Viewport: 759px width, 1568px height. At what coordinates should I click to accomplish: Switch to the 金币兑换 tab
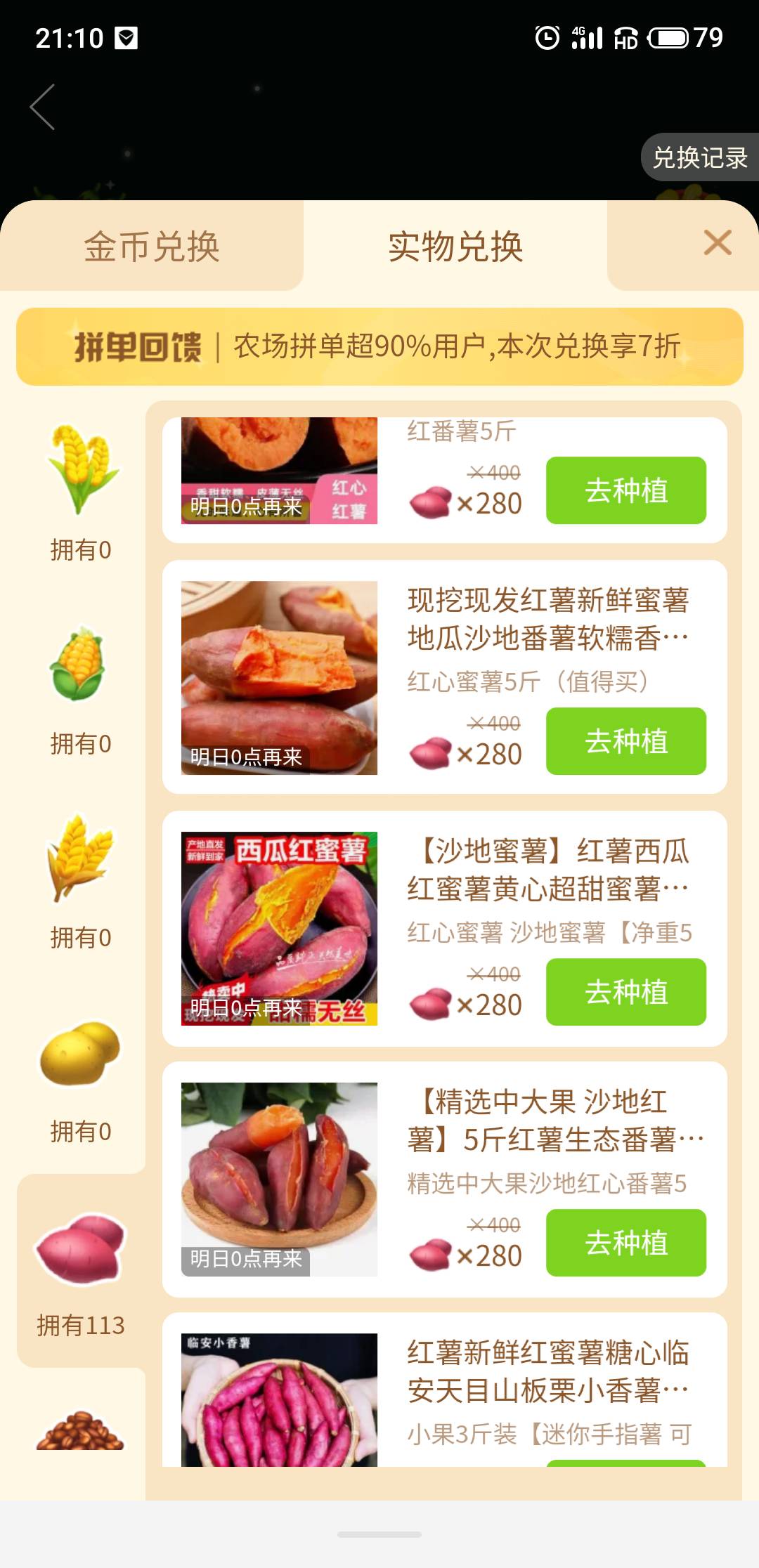click(x=152, y=247)
